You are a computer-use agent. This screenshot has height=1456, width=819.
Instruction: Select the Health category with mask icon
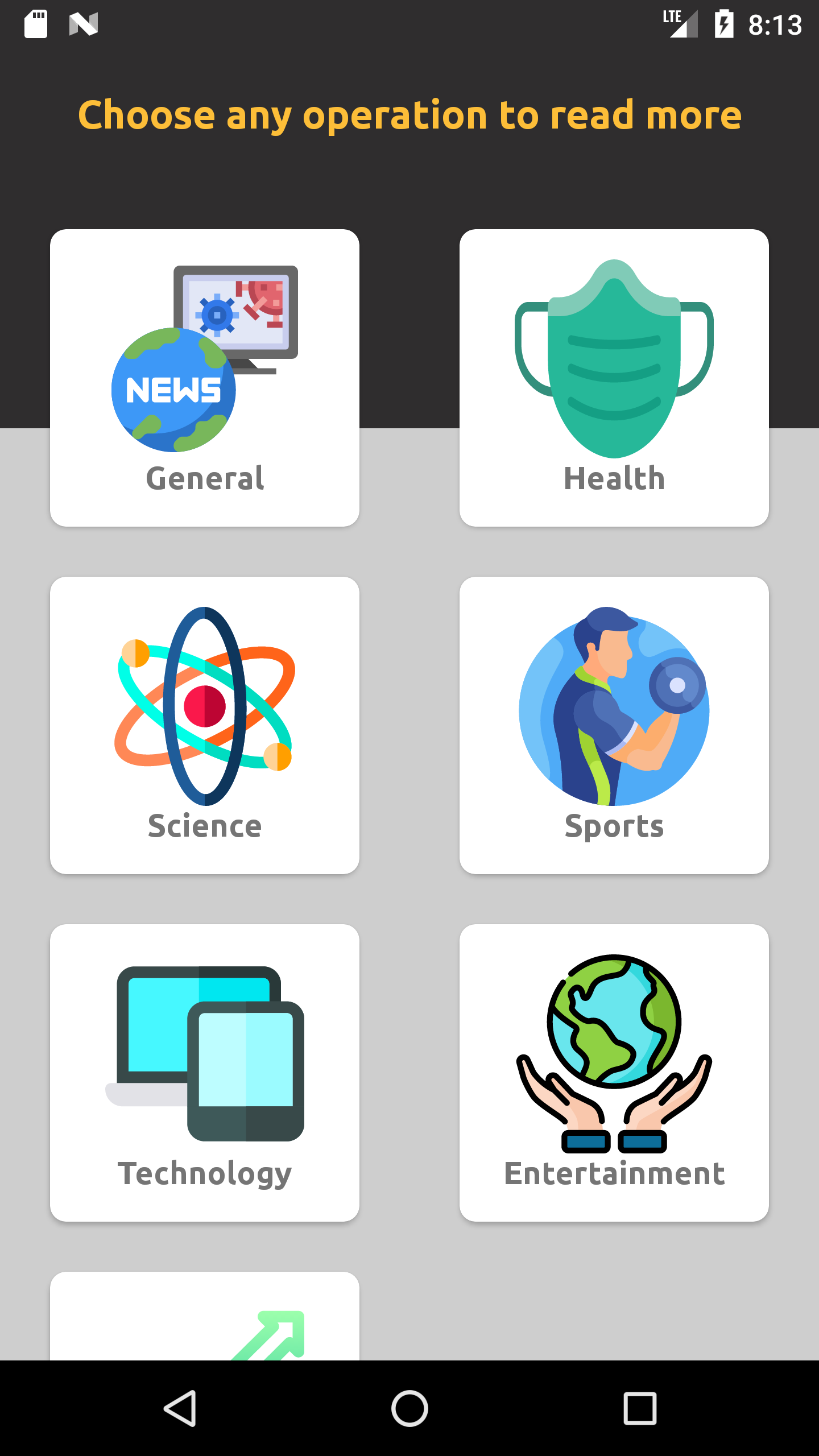[x=614, y=378]
